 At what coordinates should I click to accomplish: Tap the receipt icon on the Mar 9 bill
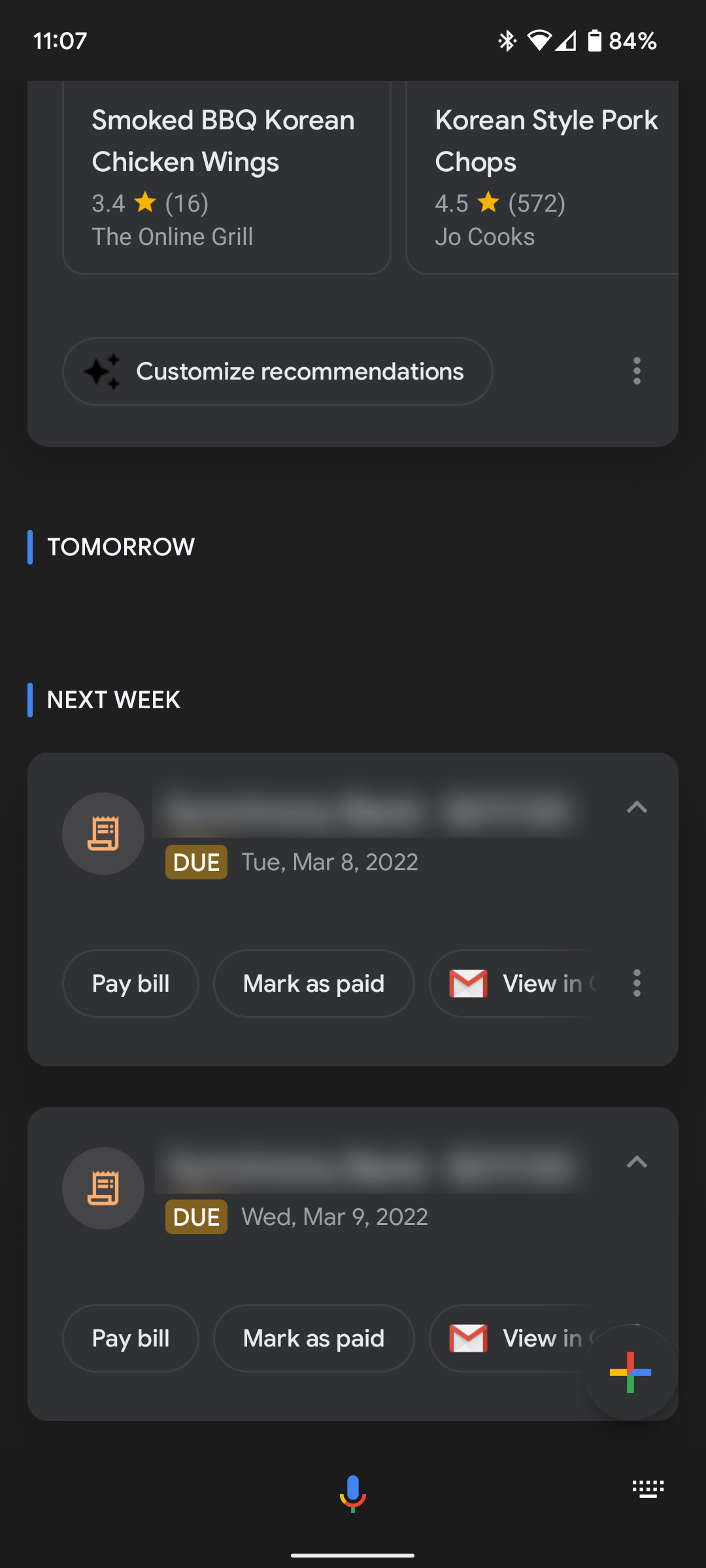tap(103, 1188)
